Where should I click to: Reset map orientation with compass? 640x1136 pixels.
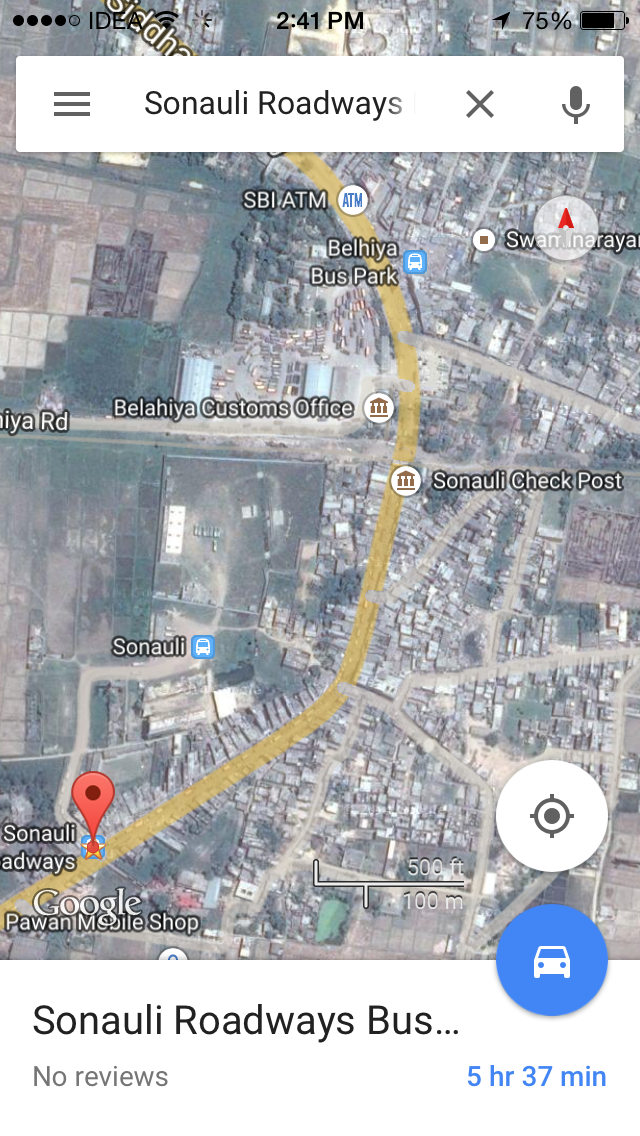565,227
